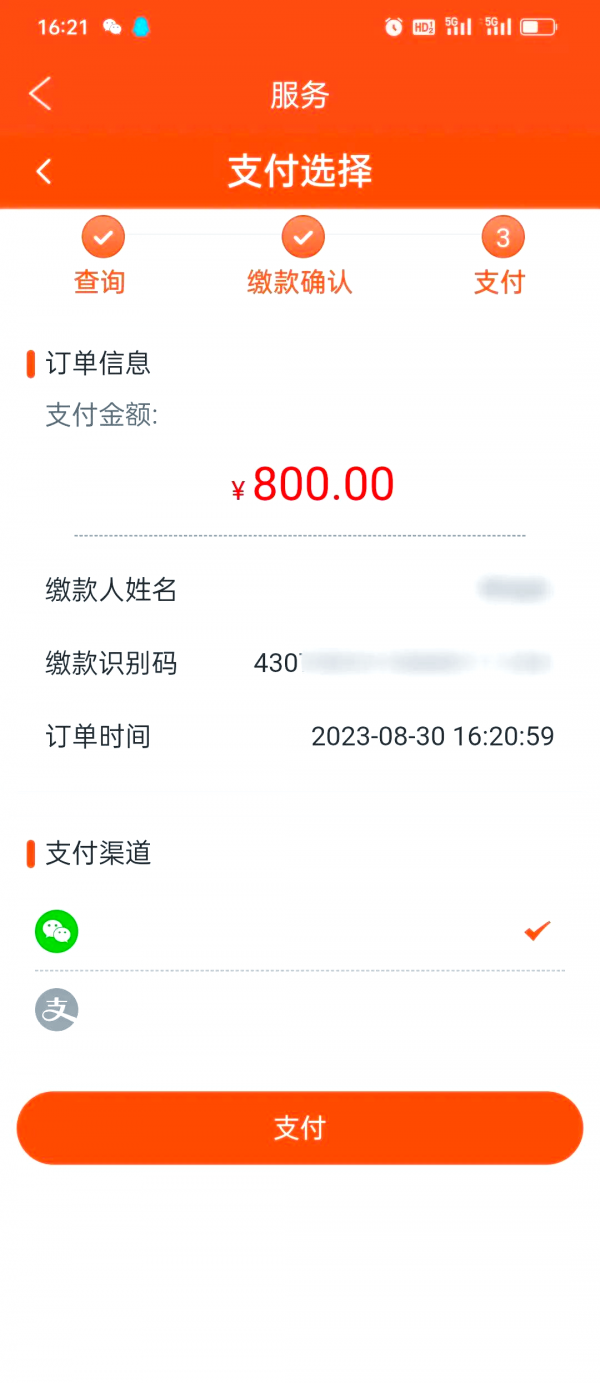Tap the 支付 button to pay
The width and height of the screenshot is (600, 1383).
coord(300,1128)
